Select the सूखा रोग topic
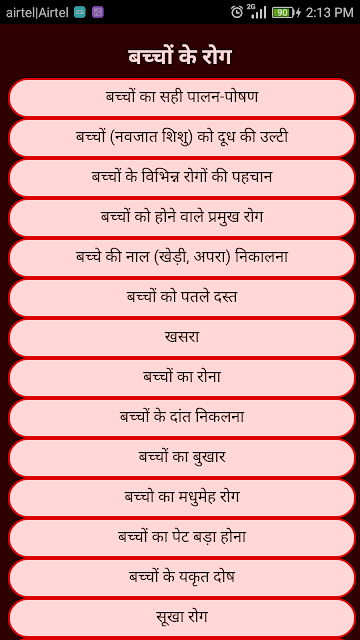The image size is (360, 640). [x=182, y=618]
